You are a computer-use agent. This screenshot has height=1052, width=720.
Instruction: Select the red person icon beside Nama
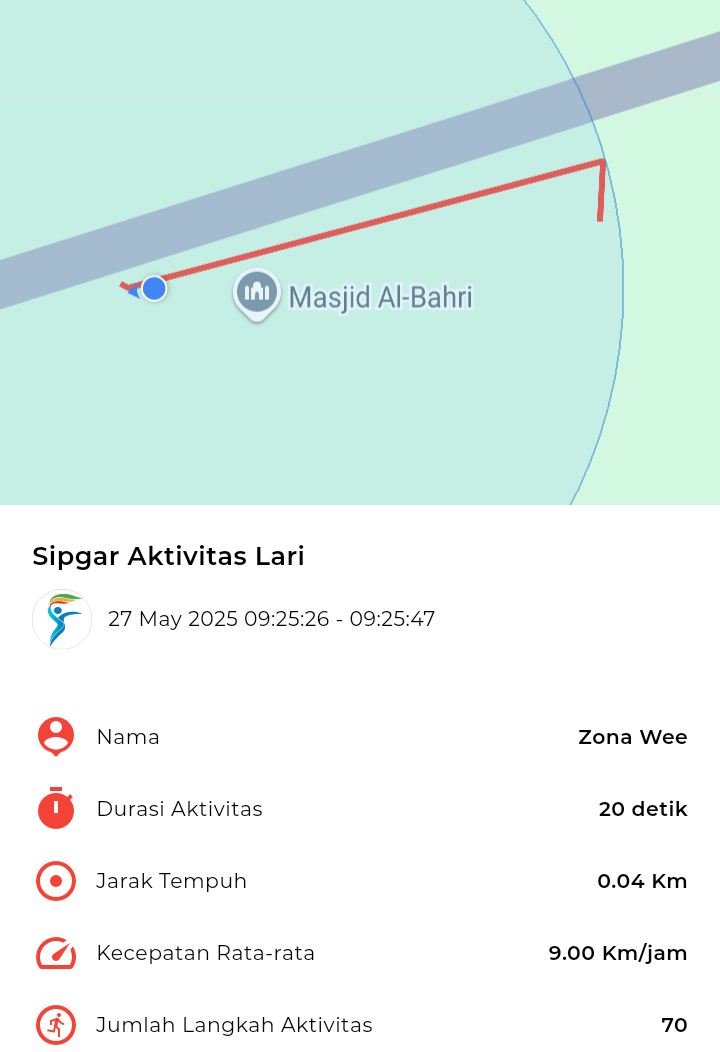click(x=55, y=737)
